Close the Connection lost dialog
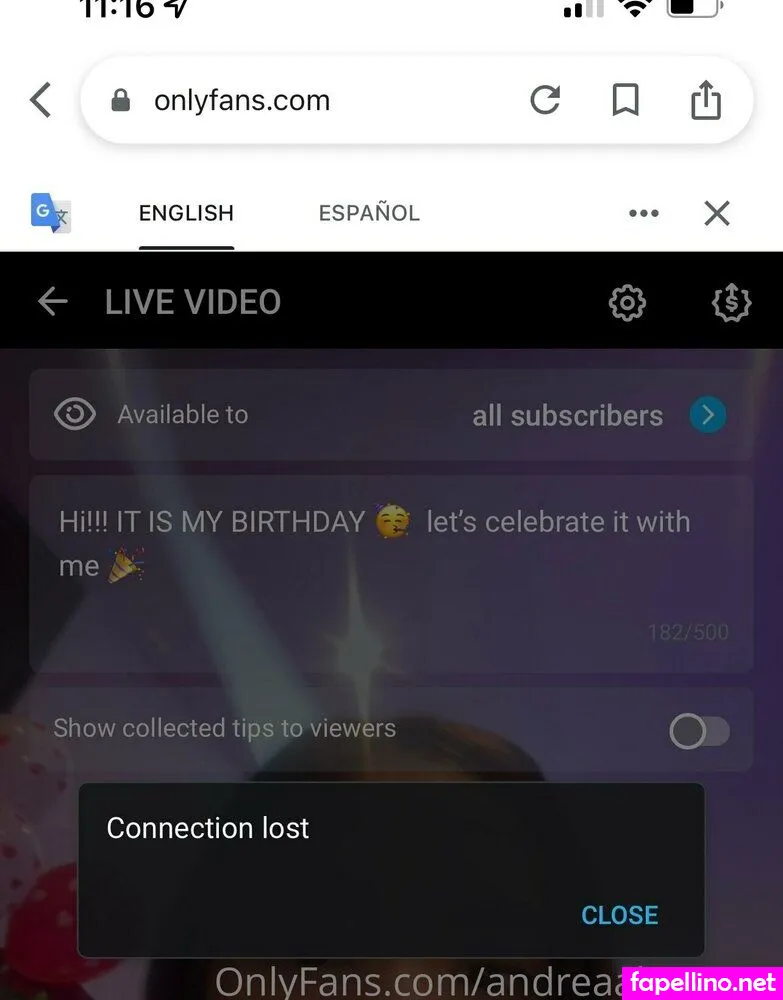Screen dimensions: 783x1000 click(619, 915)
